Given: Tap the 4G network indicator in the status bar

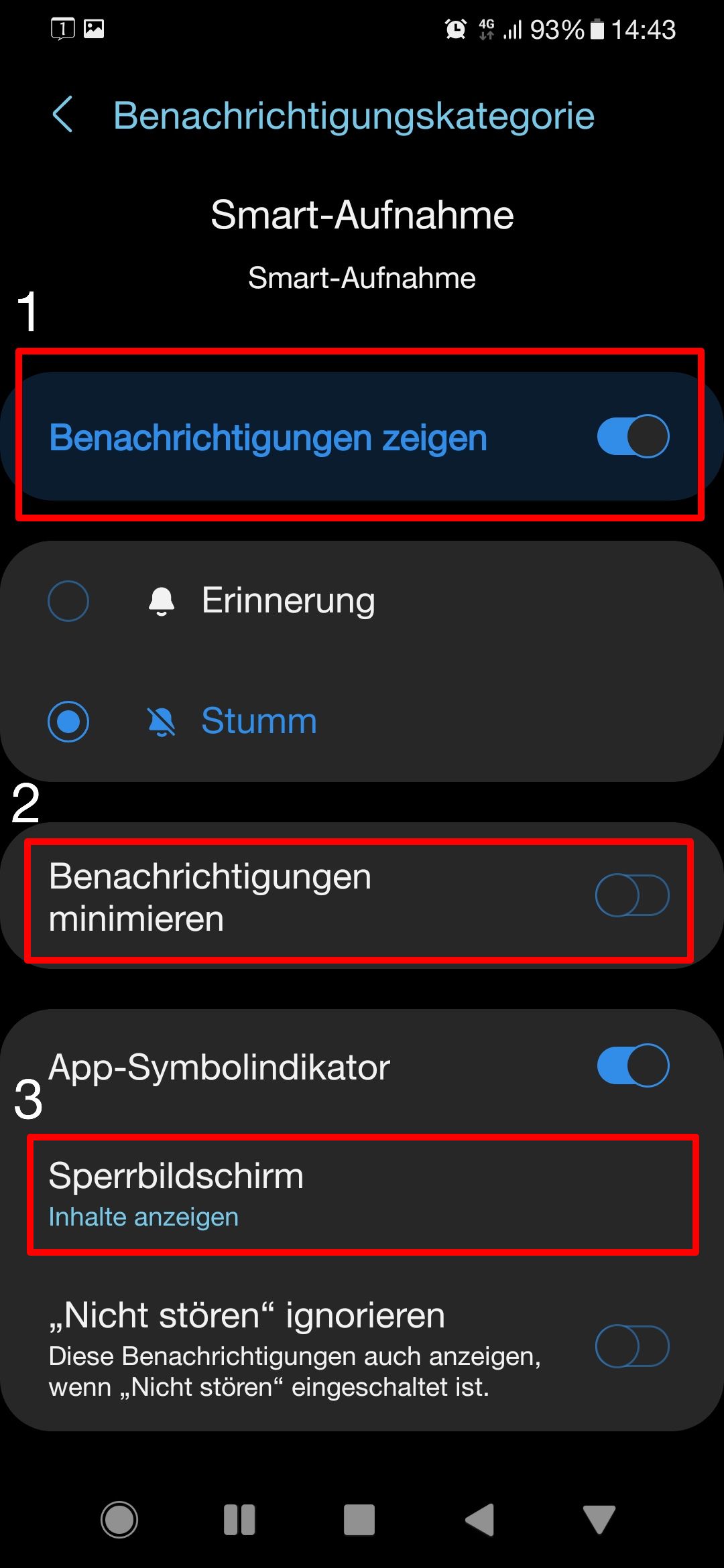Looking at the screenshot, I should [x=487, y=29].
